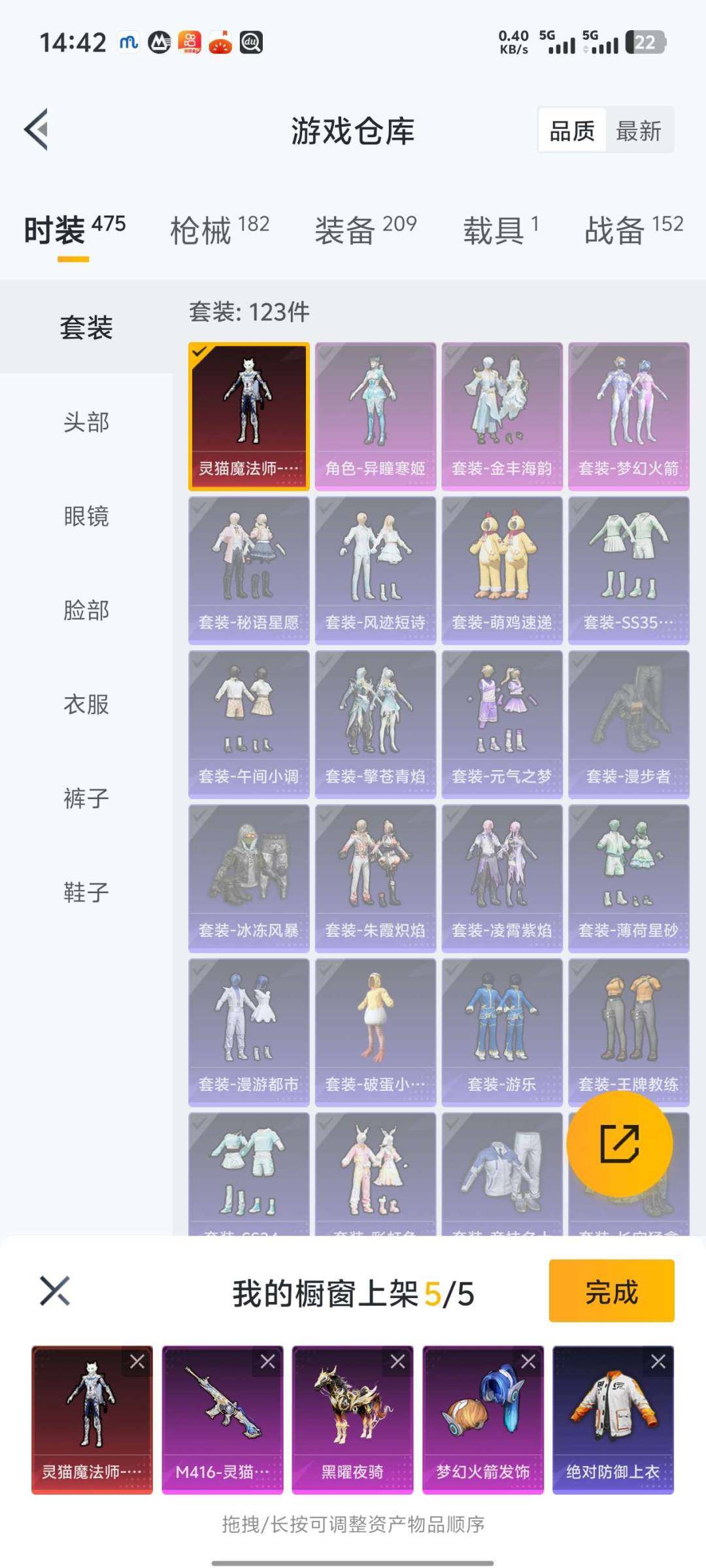Tap the battery indicator showing 22
This screenshot has height=1568, width=706.
tap(643, 42)
